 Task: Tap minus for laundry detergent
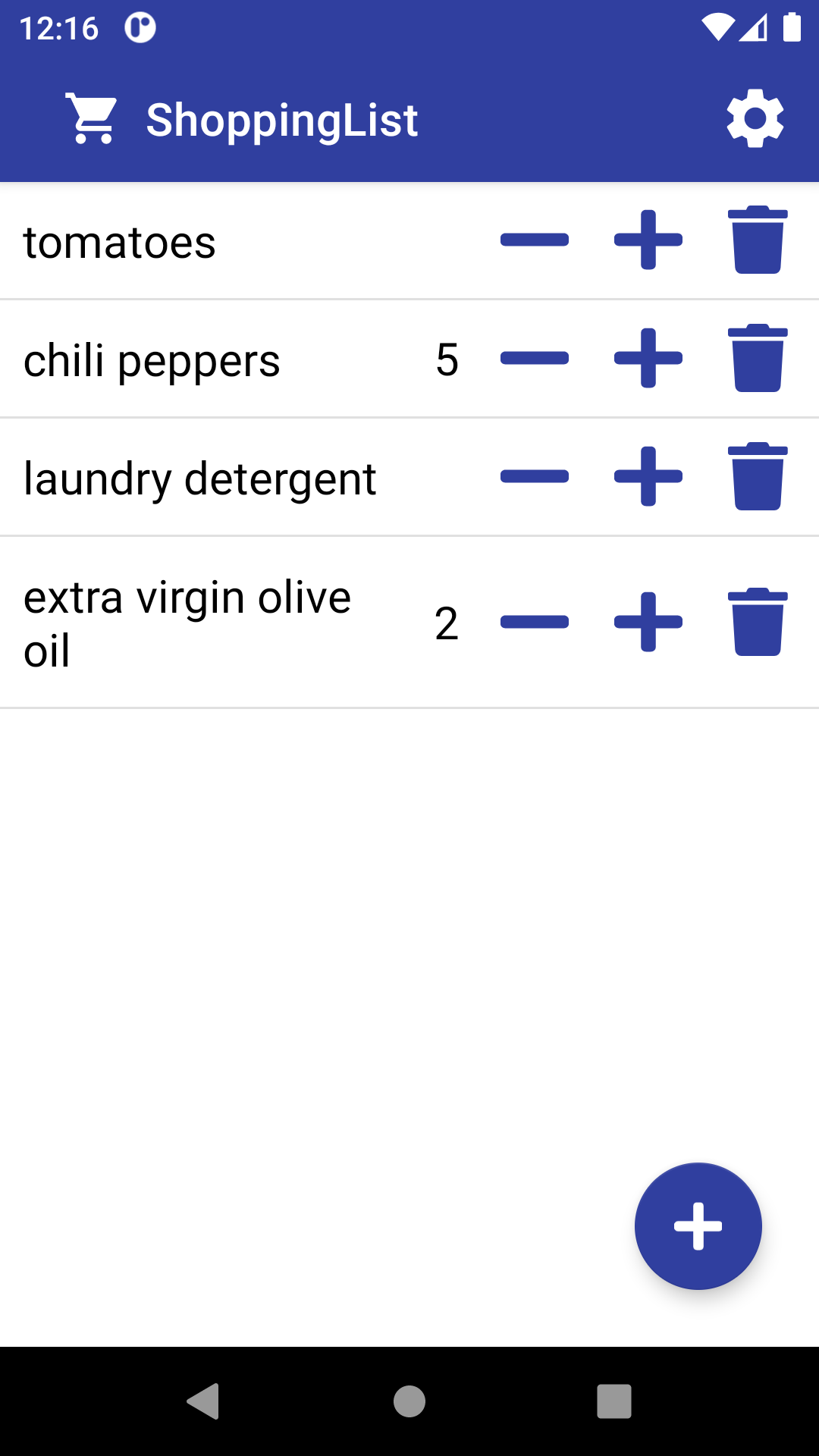pos(535,477)
